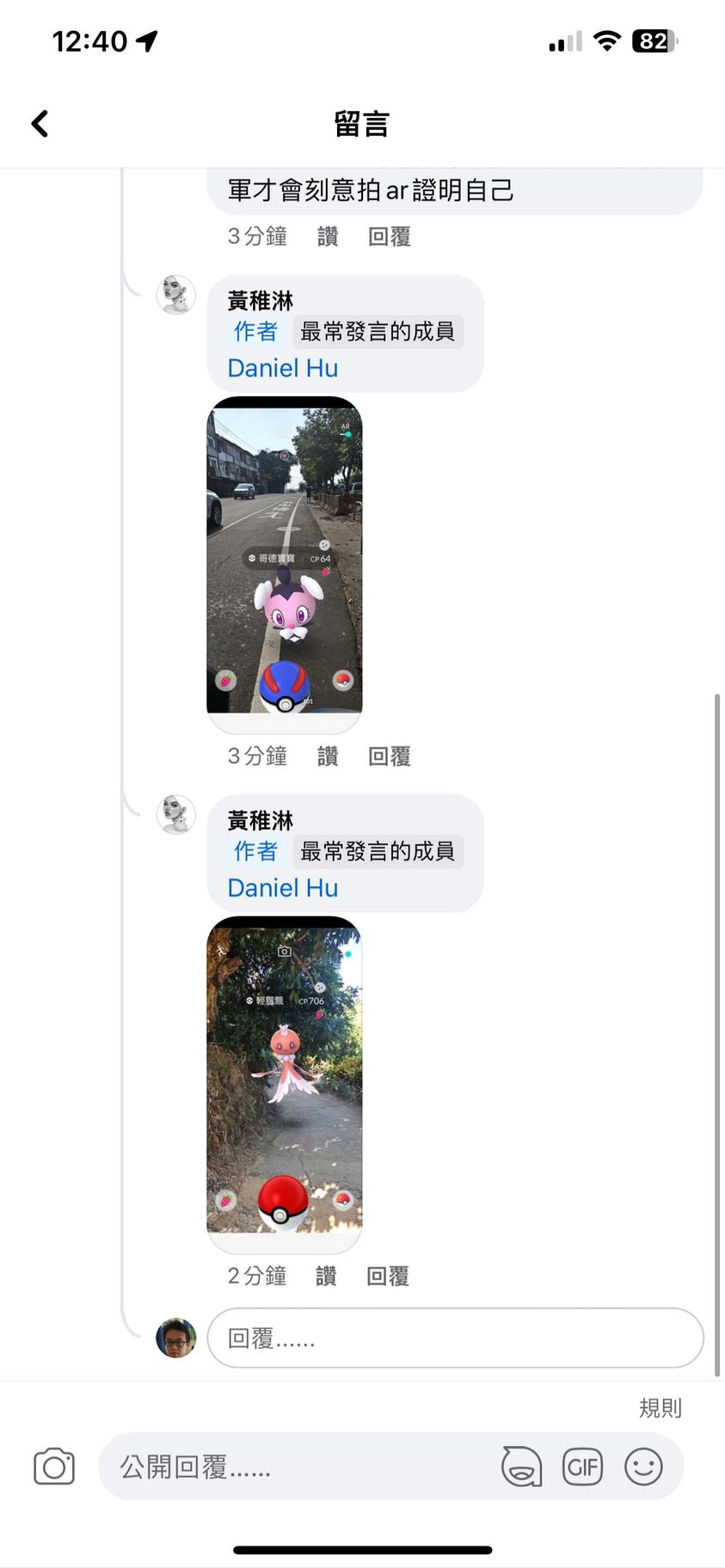Reply to the comment with the 哥德寶寶 CP64 photo

click(x=389, y=756)
